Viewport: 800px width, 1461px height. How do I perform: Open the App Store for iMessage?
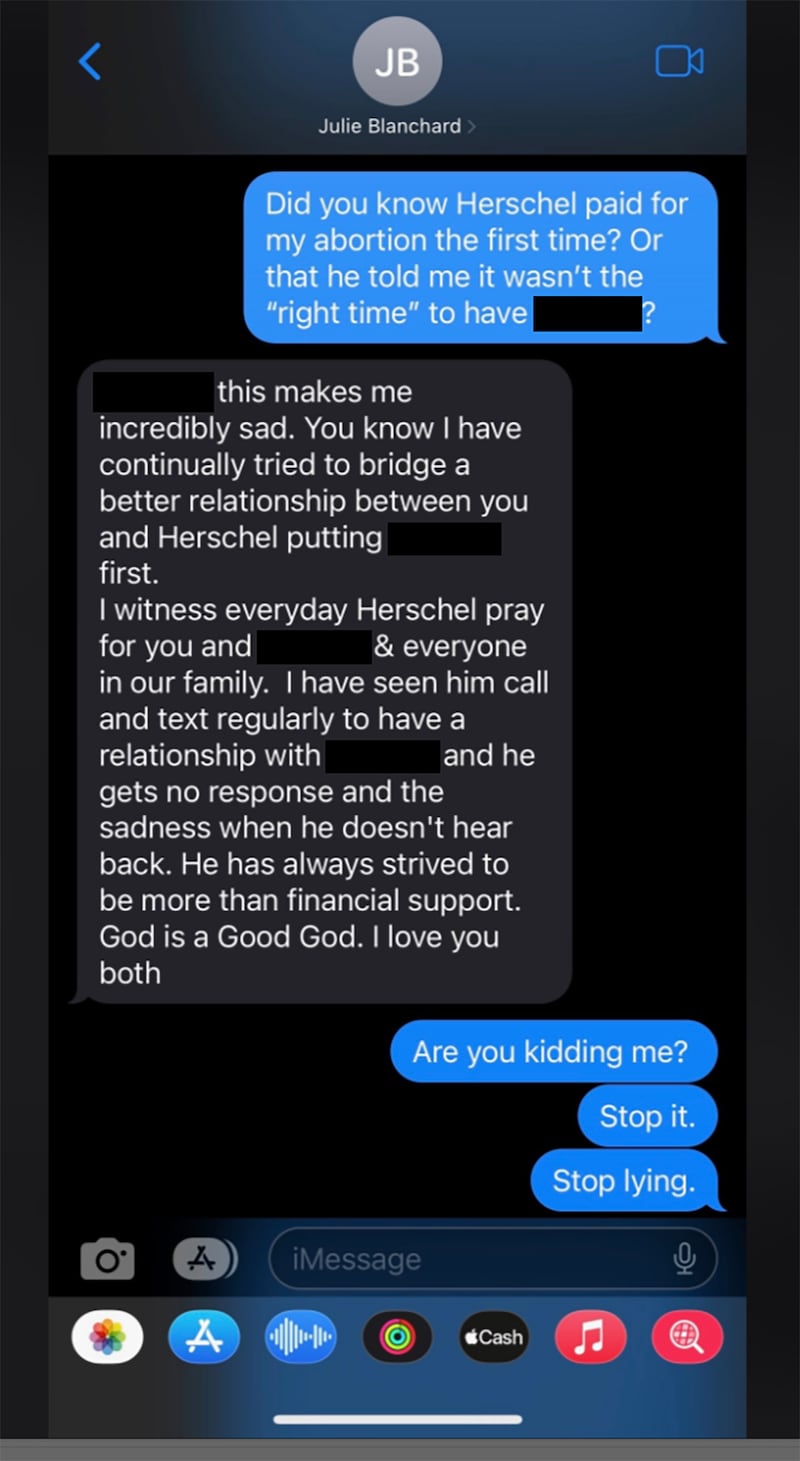[x=204, y=1337]
